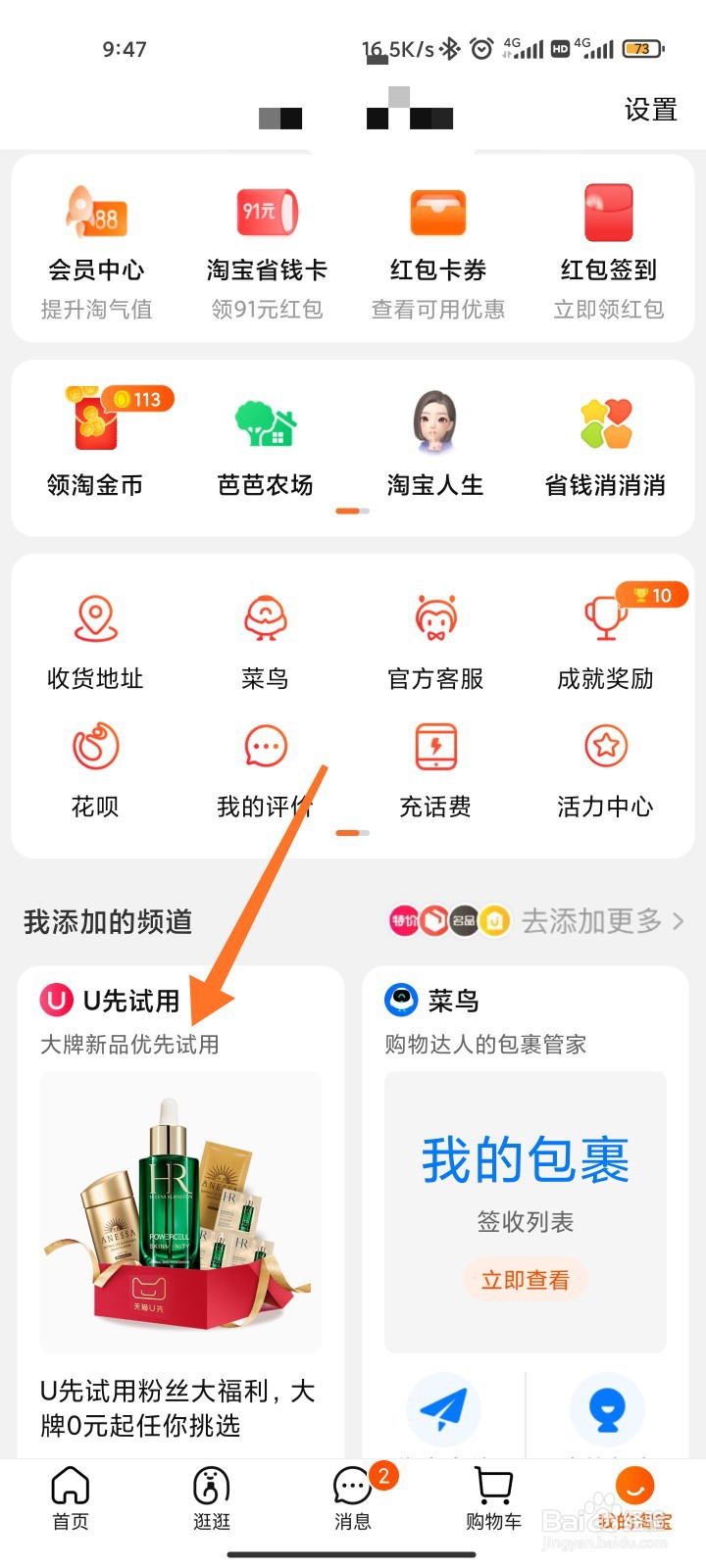The image size is (706, 1568).
Task: Open the U先试用 product trial thumbnail
Action: (x=180, y=1212)
